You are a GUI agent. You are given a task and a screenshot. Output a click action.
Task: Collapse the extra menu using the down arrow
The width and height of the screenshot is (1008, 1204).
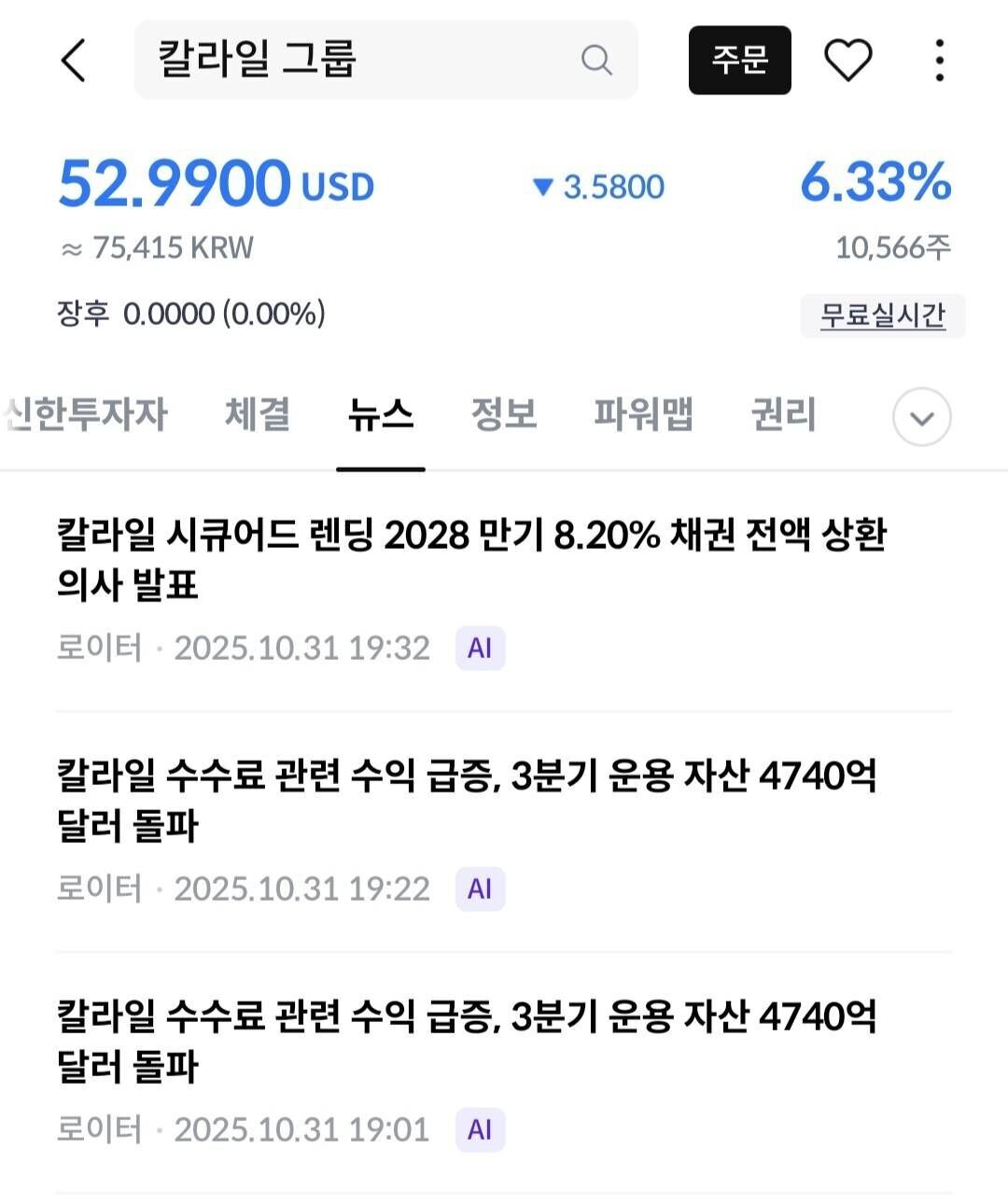tap(921, 417)
